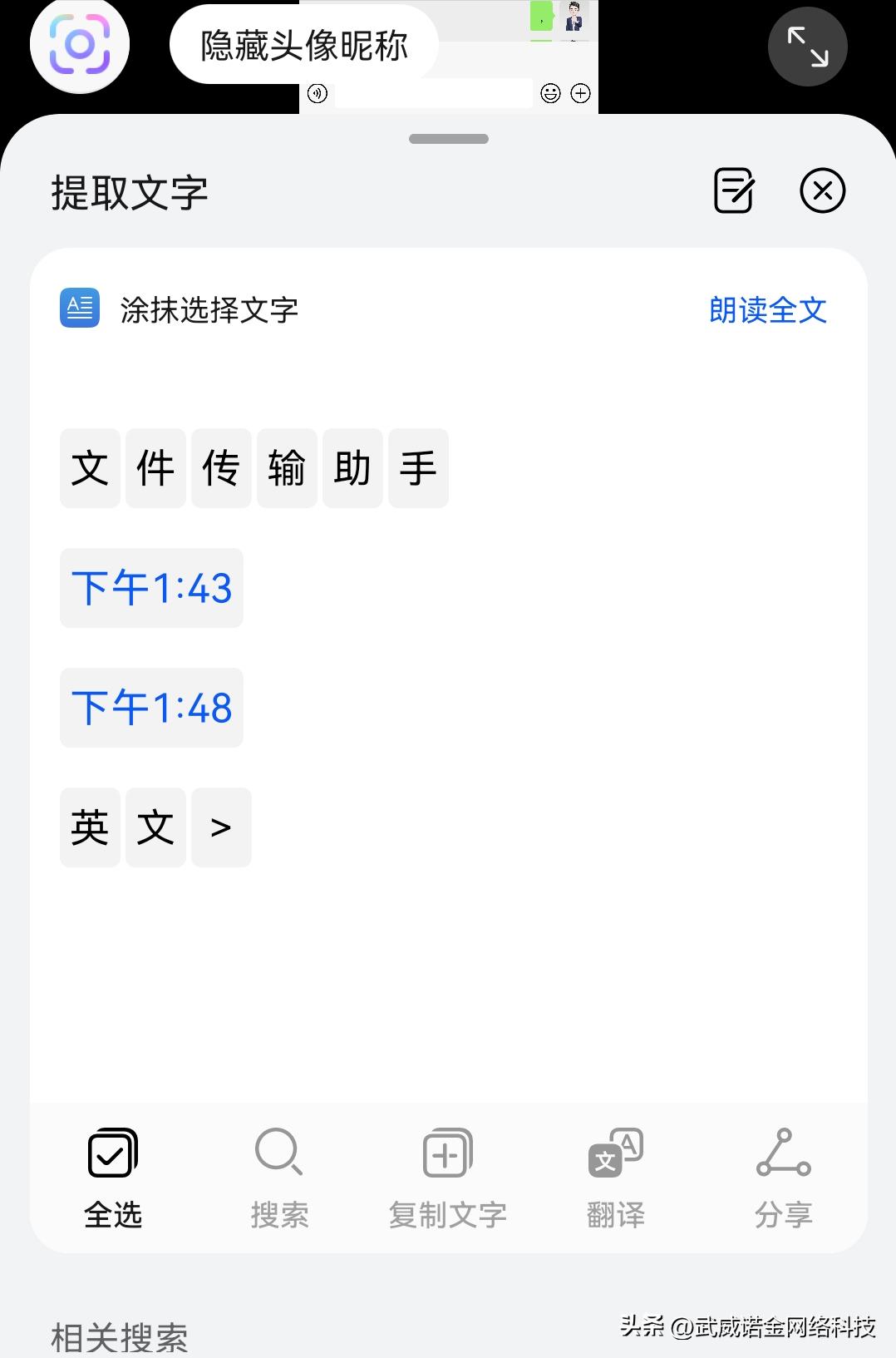Open the text edit icon beside close

tap(735, 190)
